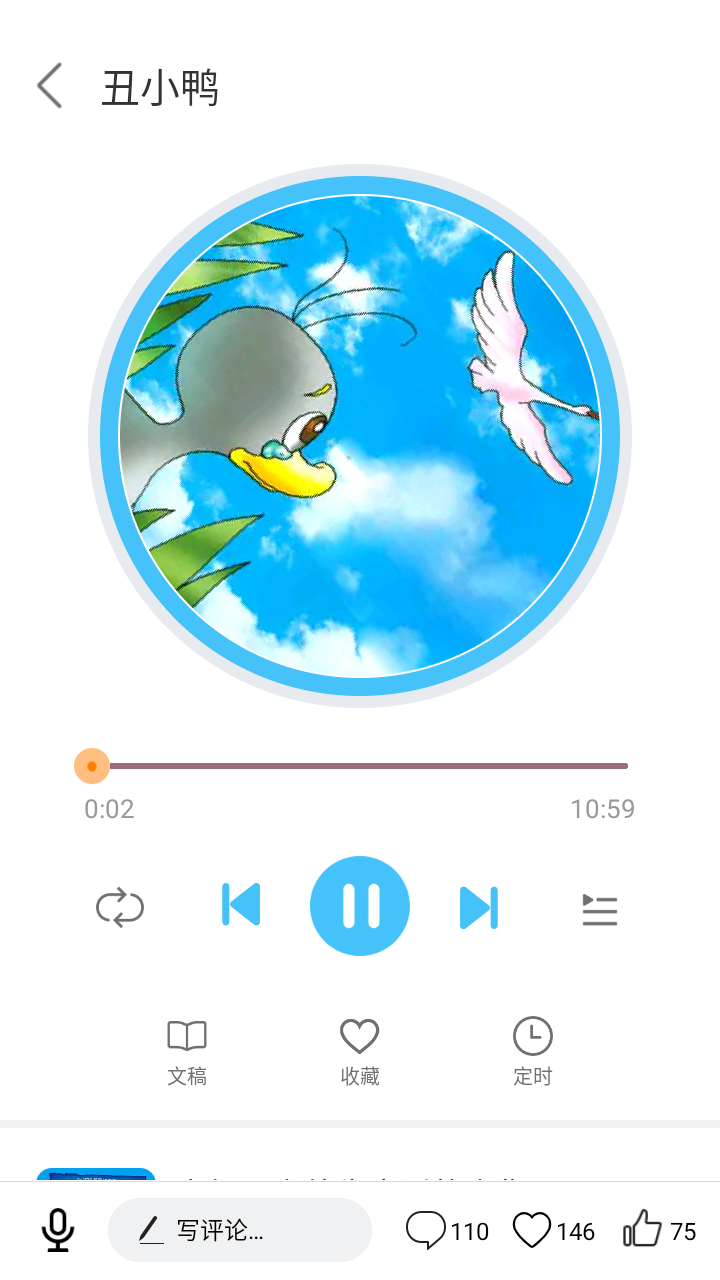Open the 文稿 transcript
The image size is (720, 1280).
click(187, 1052)
